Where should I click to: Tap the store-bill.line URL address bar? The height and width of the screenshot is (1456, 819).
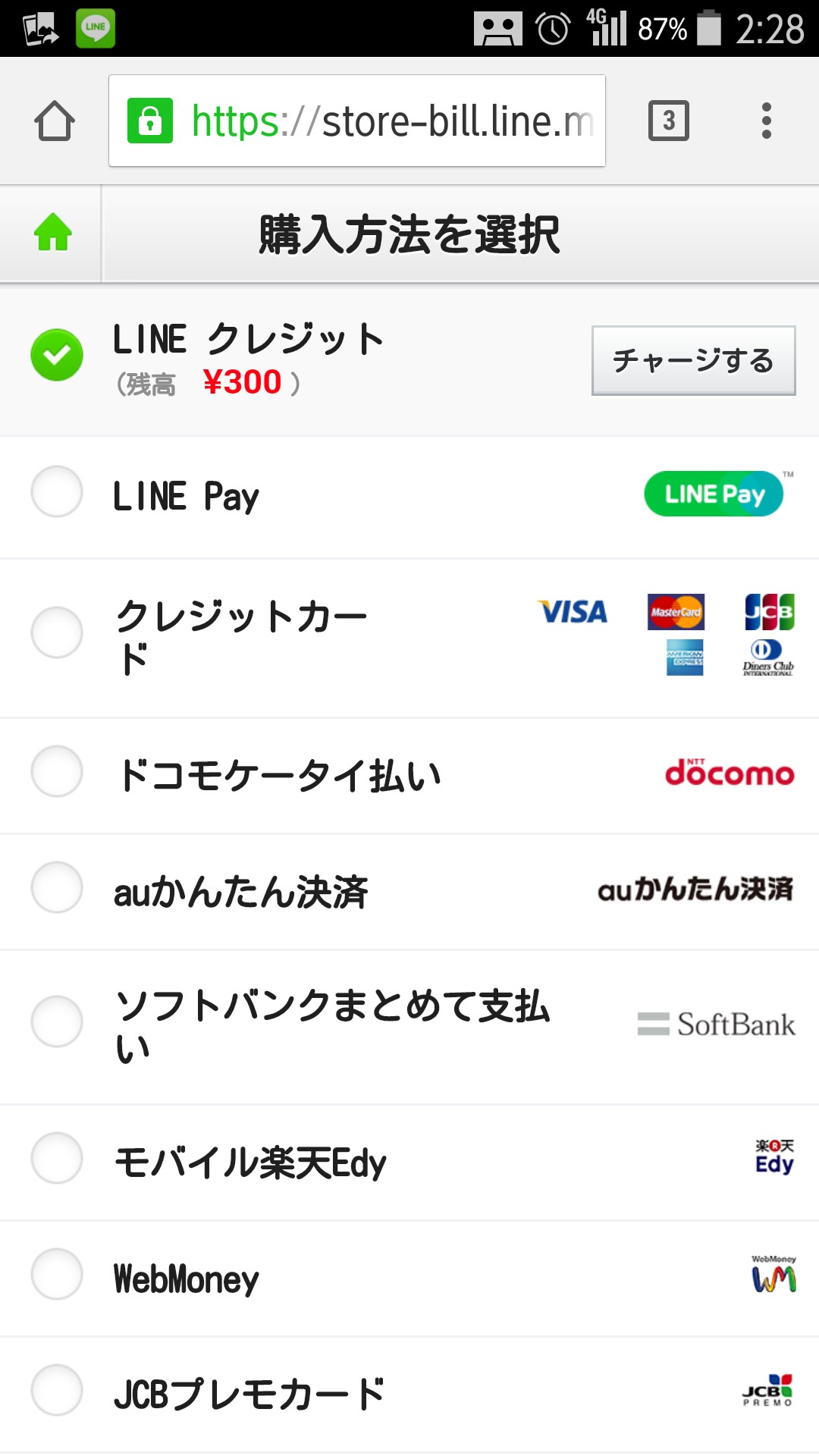click(356, 121)
